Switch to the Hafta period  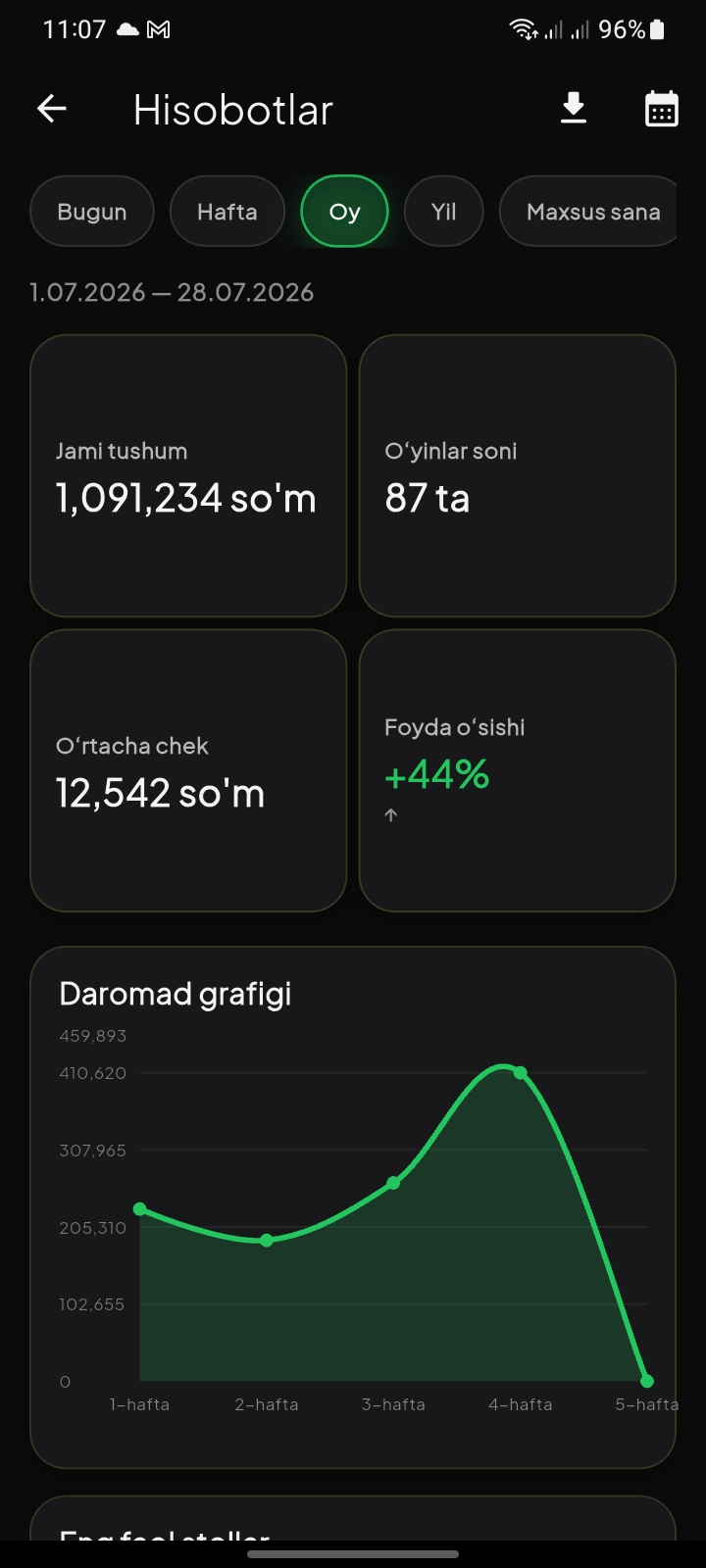pyautogui.click(x=227, y=212)
